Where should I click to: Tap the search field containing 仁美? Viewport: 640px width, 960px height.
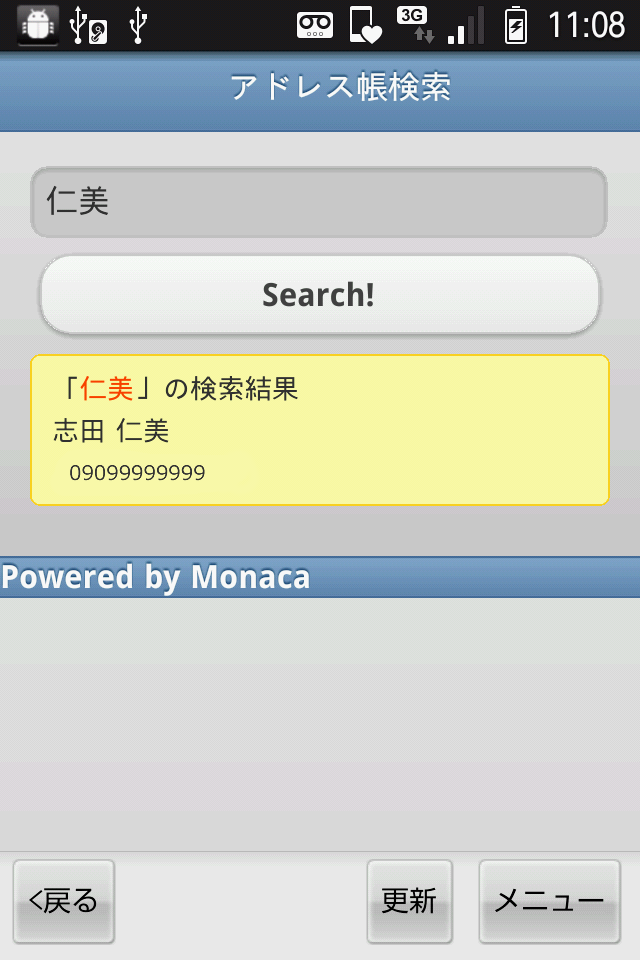pos(319,202)
